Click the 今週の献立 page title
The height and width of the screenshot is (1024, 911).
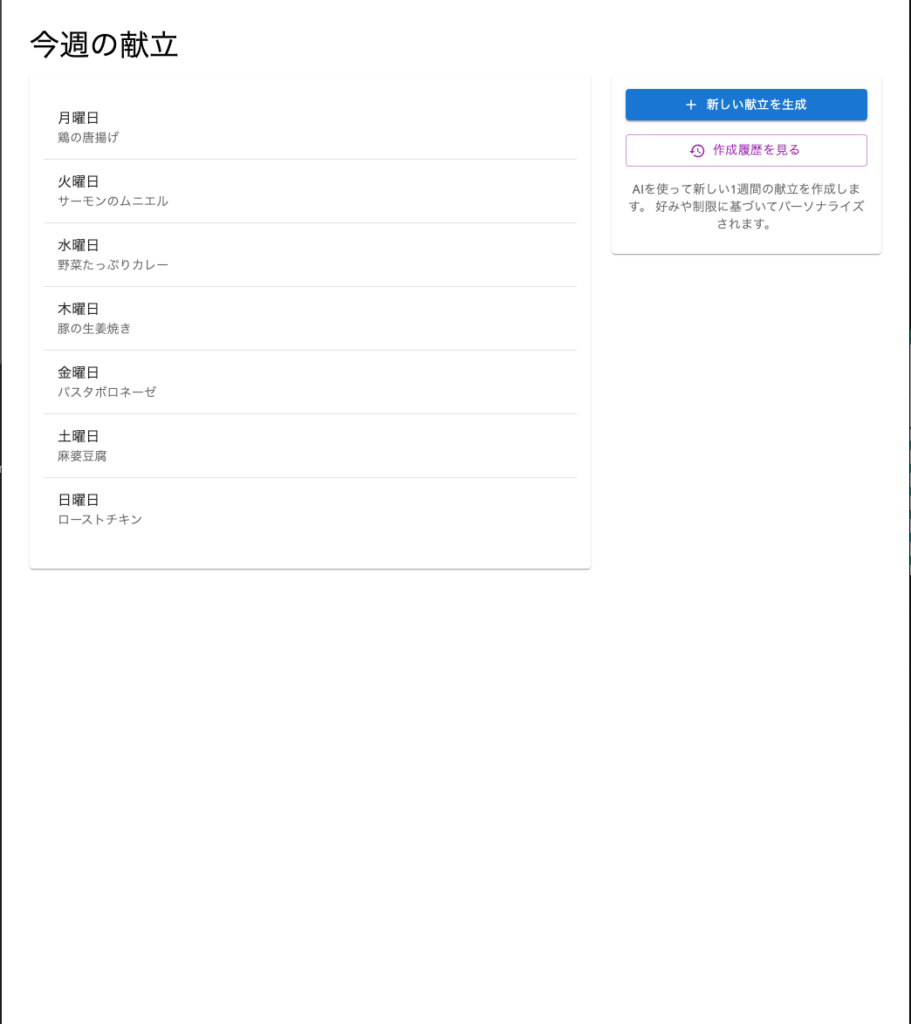point(103,44)
